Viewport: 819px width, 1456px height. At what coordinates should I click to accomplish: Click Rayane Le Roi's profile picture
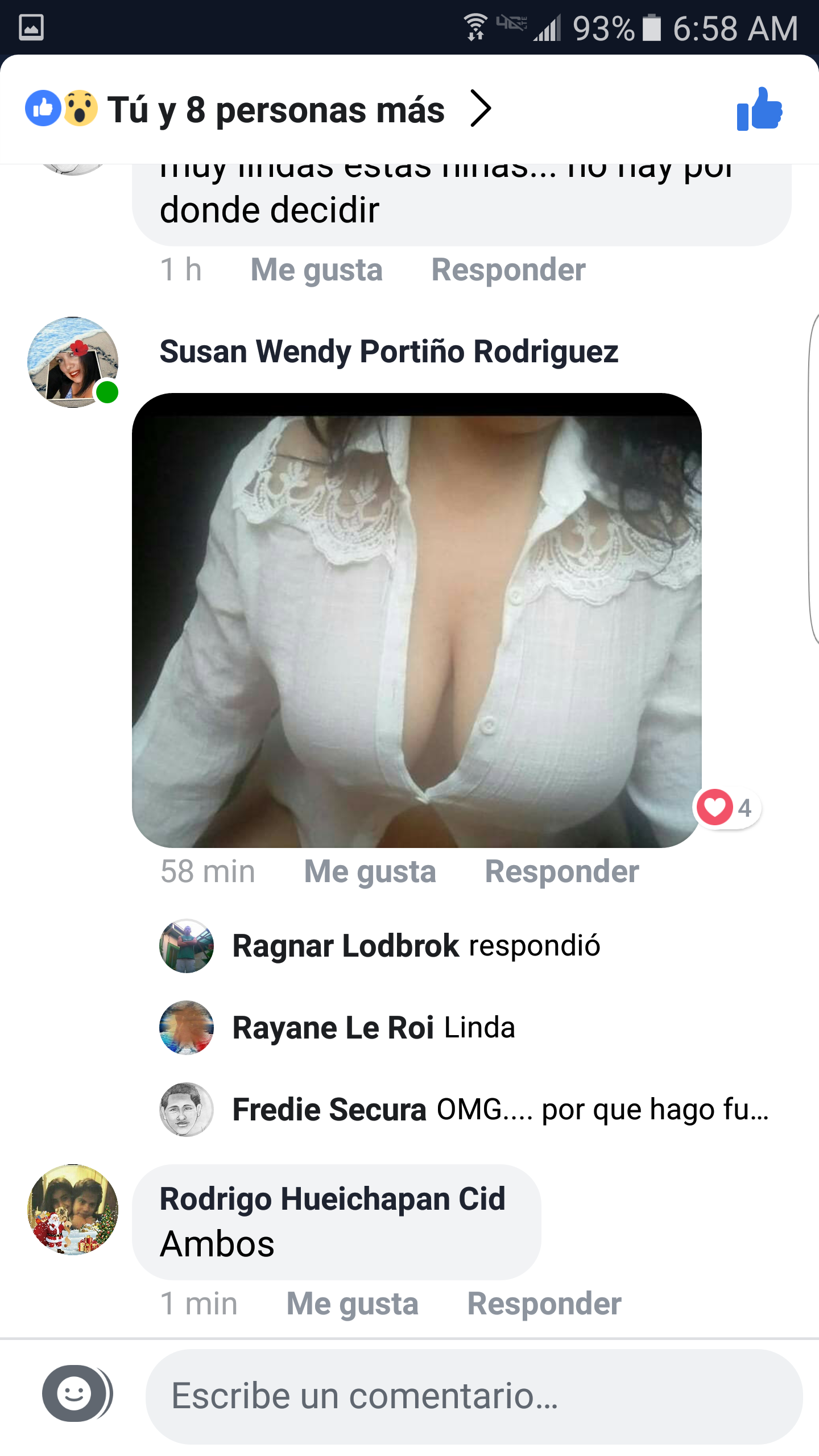coord(186,1028)
